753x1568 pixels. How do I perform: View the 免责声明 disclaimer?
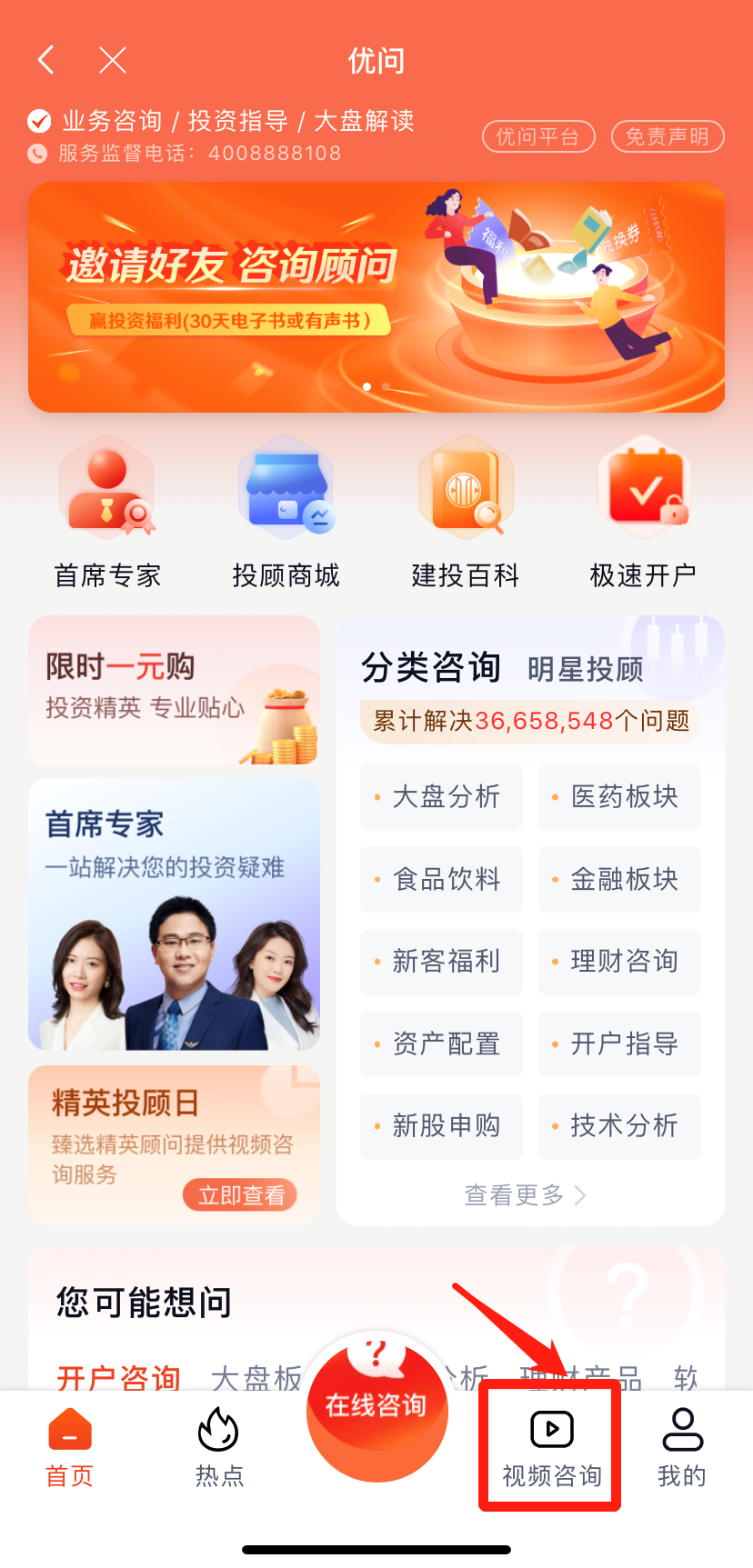pyautogui.click(x=667, y=136)
